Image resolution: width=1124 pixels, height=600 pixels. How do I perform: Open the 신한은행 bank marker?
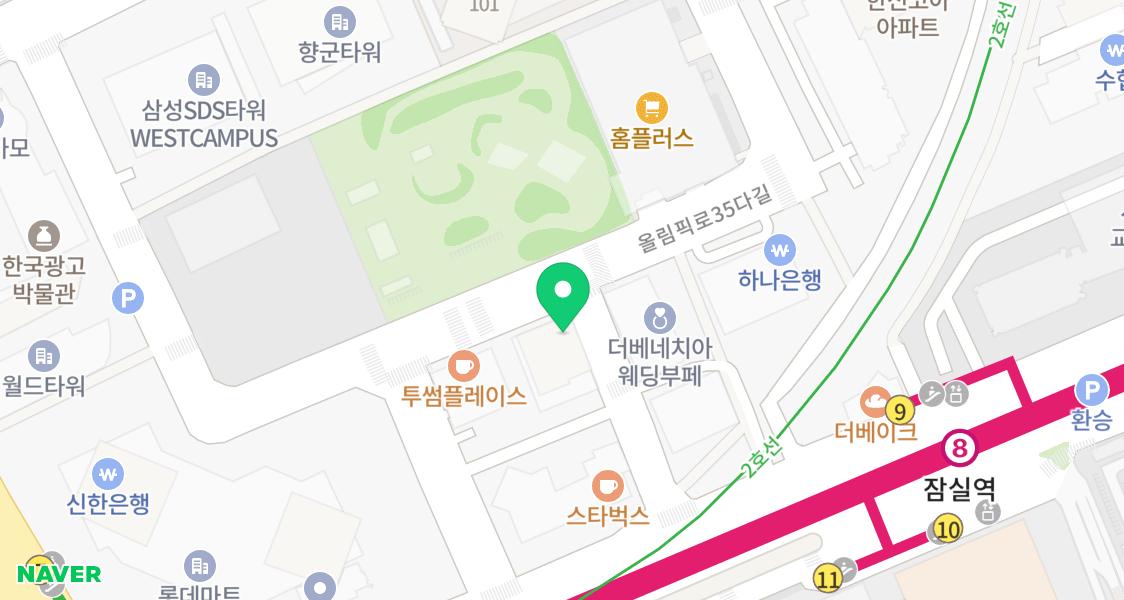(x=108, y=472)
